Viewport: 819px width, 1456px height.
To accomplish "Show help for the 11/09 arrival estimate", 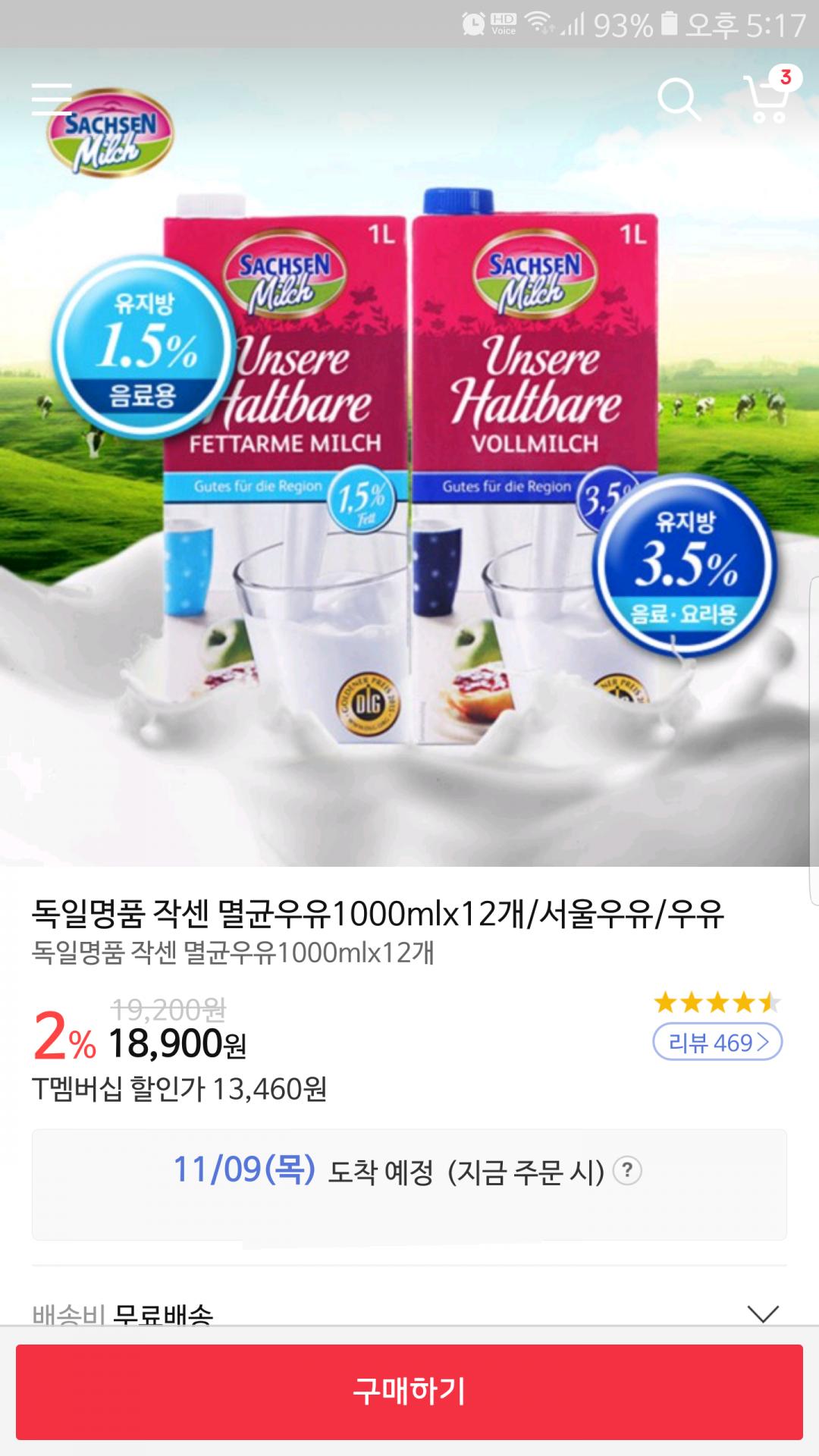I will [x=627, y=1171].
